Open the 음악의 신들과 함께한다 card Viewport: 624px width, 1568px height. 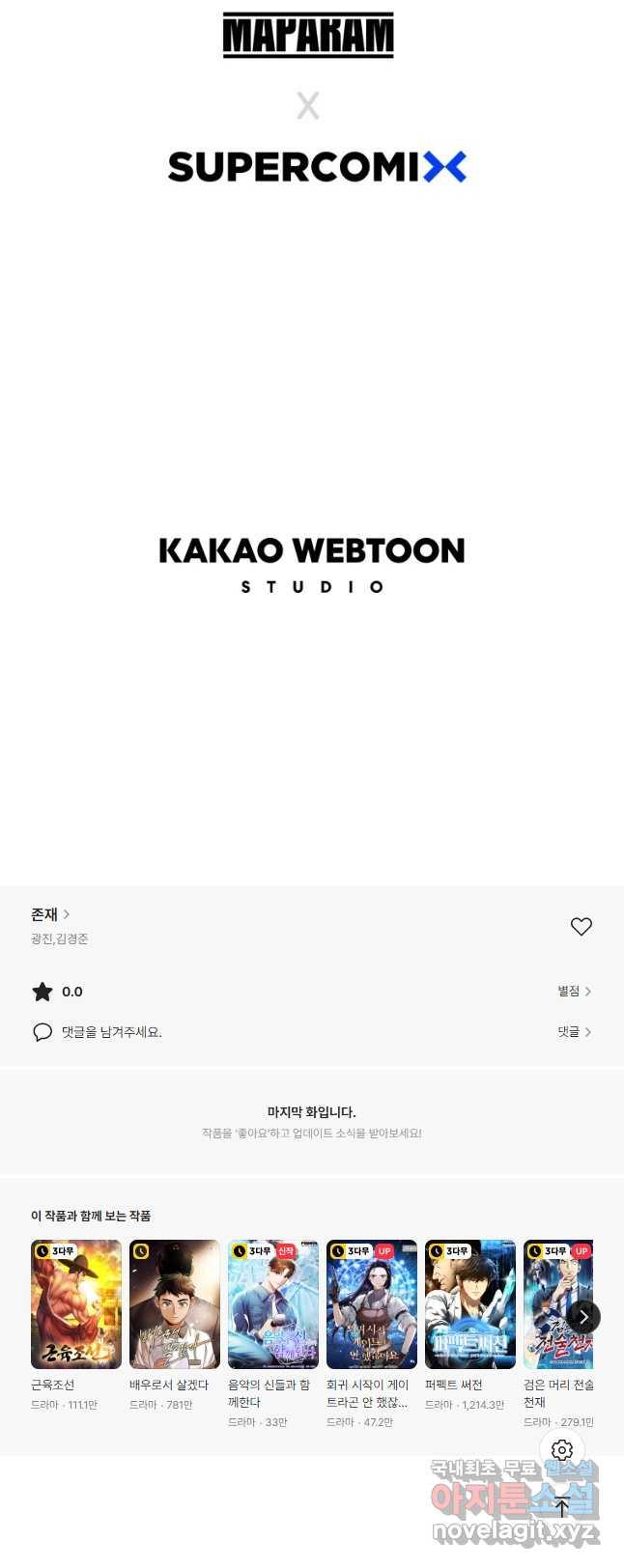tap(273, 1304)
